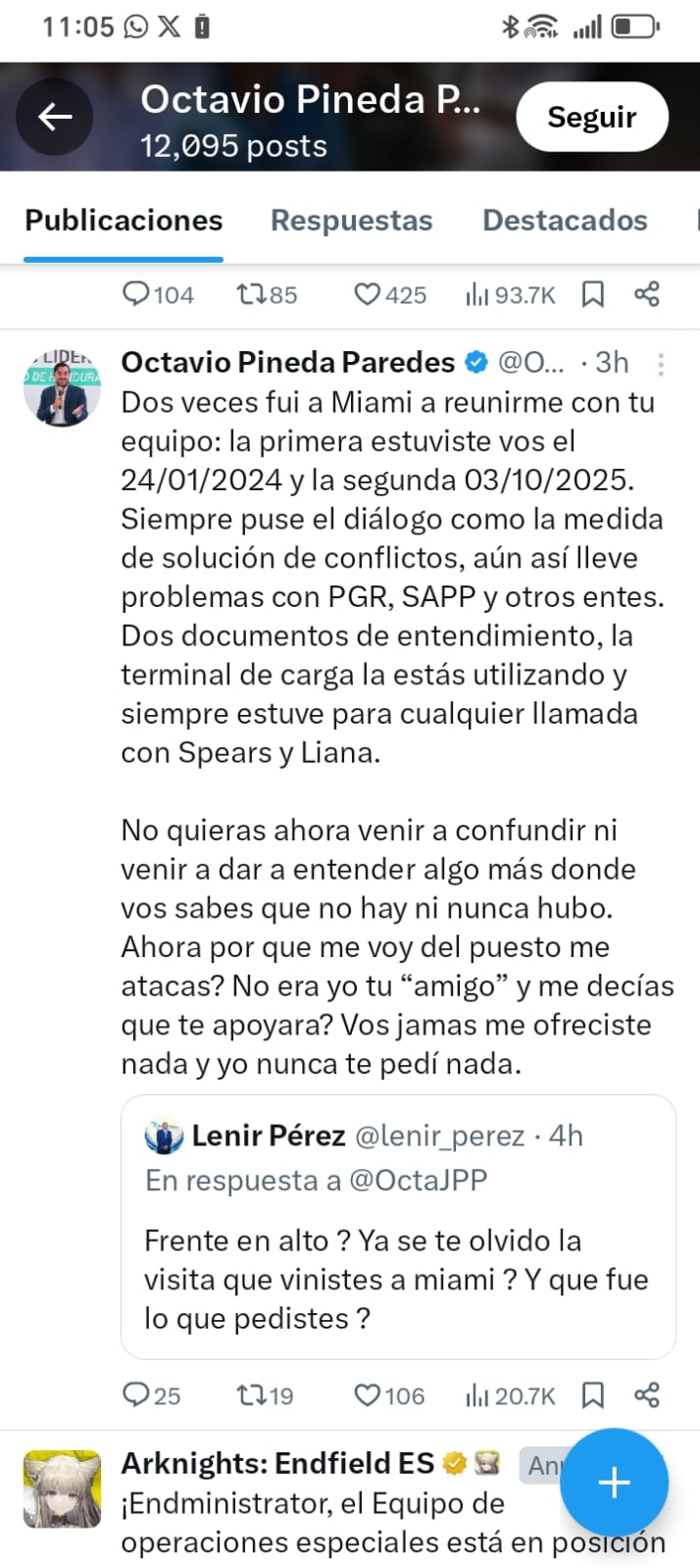Bookmark the post with 93.7K views
Screen dimensions: 700x1568
(593, 294)
